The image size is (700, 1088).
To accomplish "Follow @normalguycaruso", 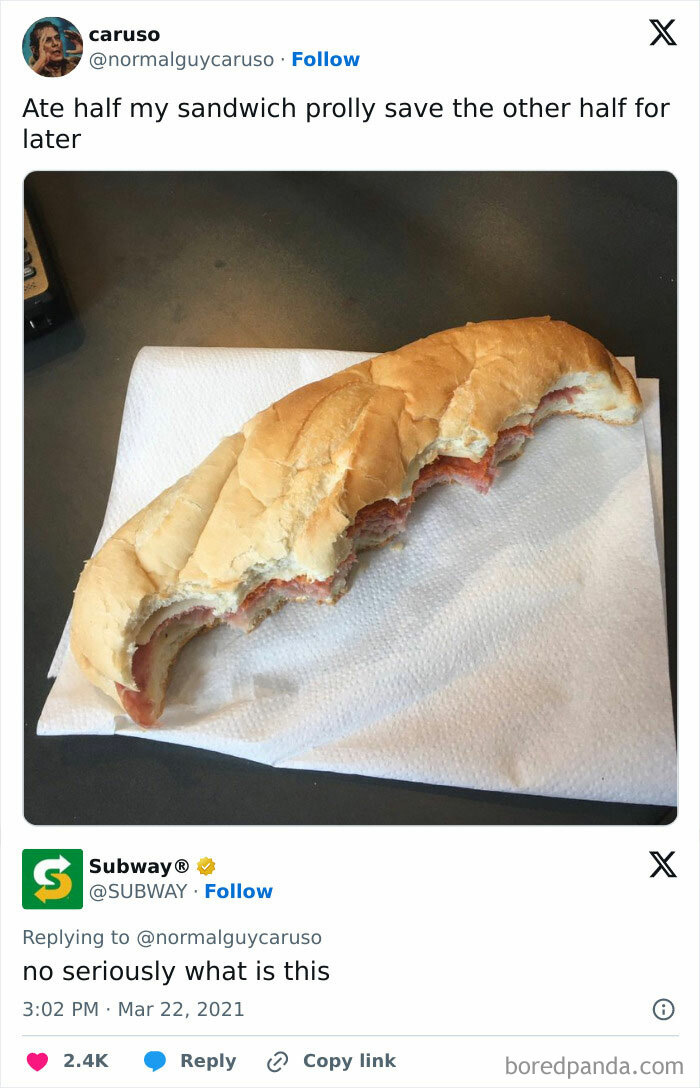I will pyautogui.click(x=325, y=60).
